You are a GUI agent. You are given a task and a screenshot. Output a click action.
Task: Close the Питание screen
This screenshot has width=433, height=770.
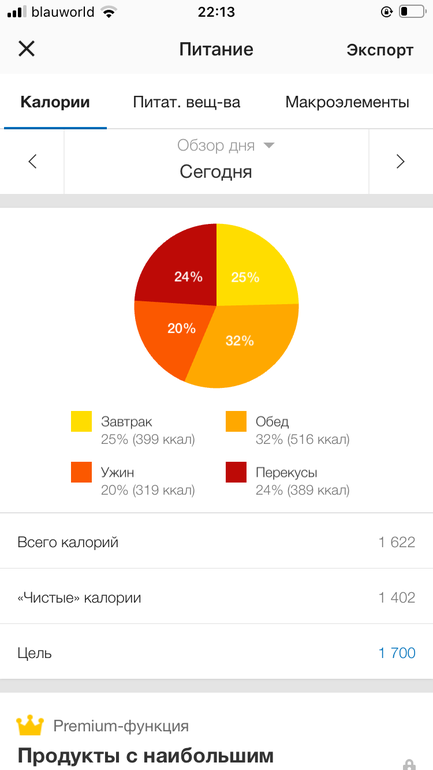pos(27,49)
